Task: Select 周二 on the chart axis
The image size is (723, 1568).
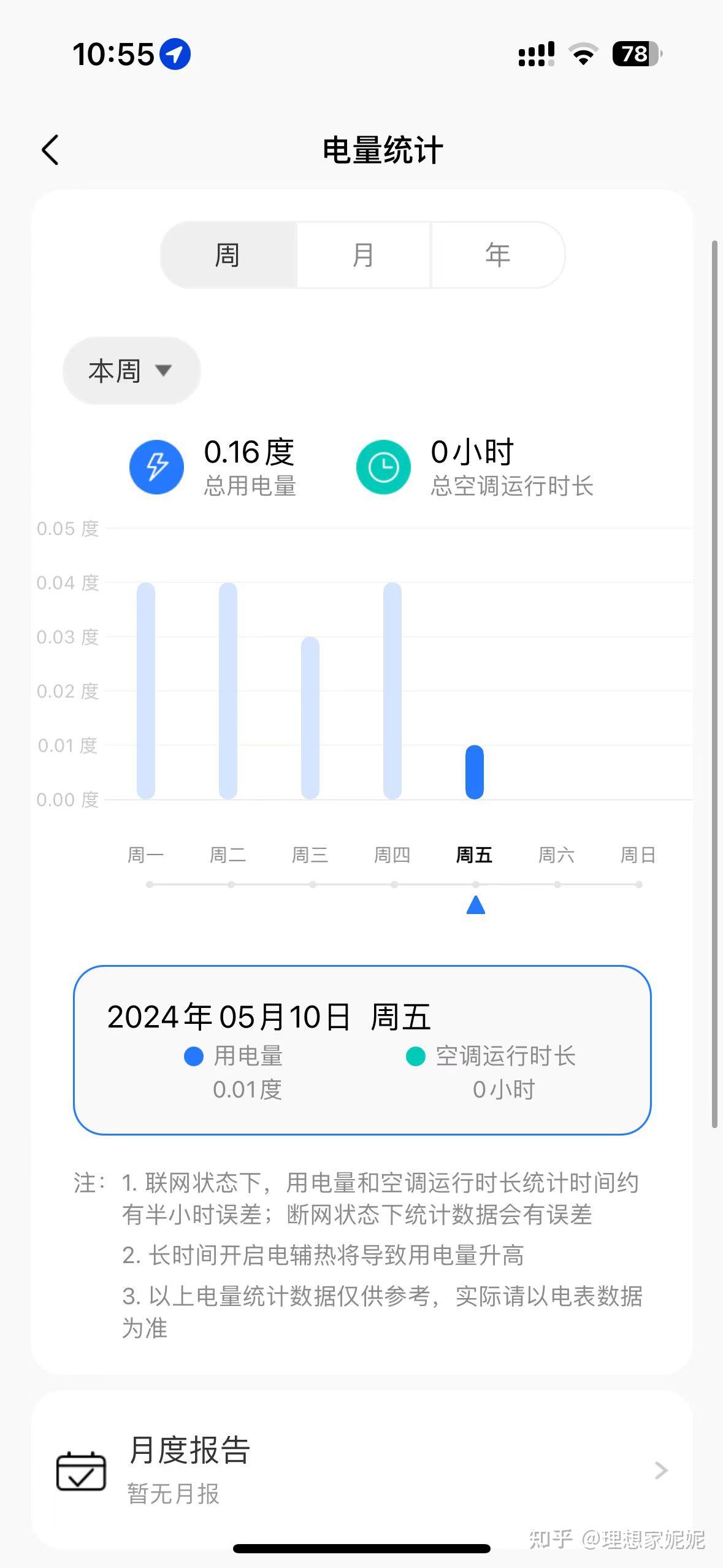Action: (228, 855)
